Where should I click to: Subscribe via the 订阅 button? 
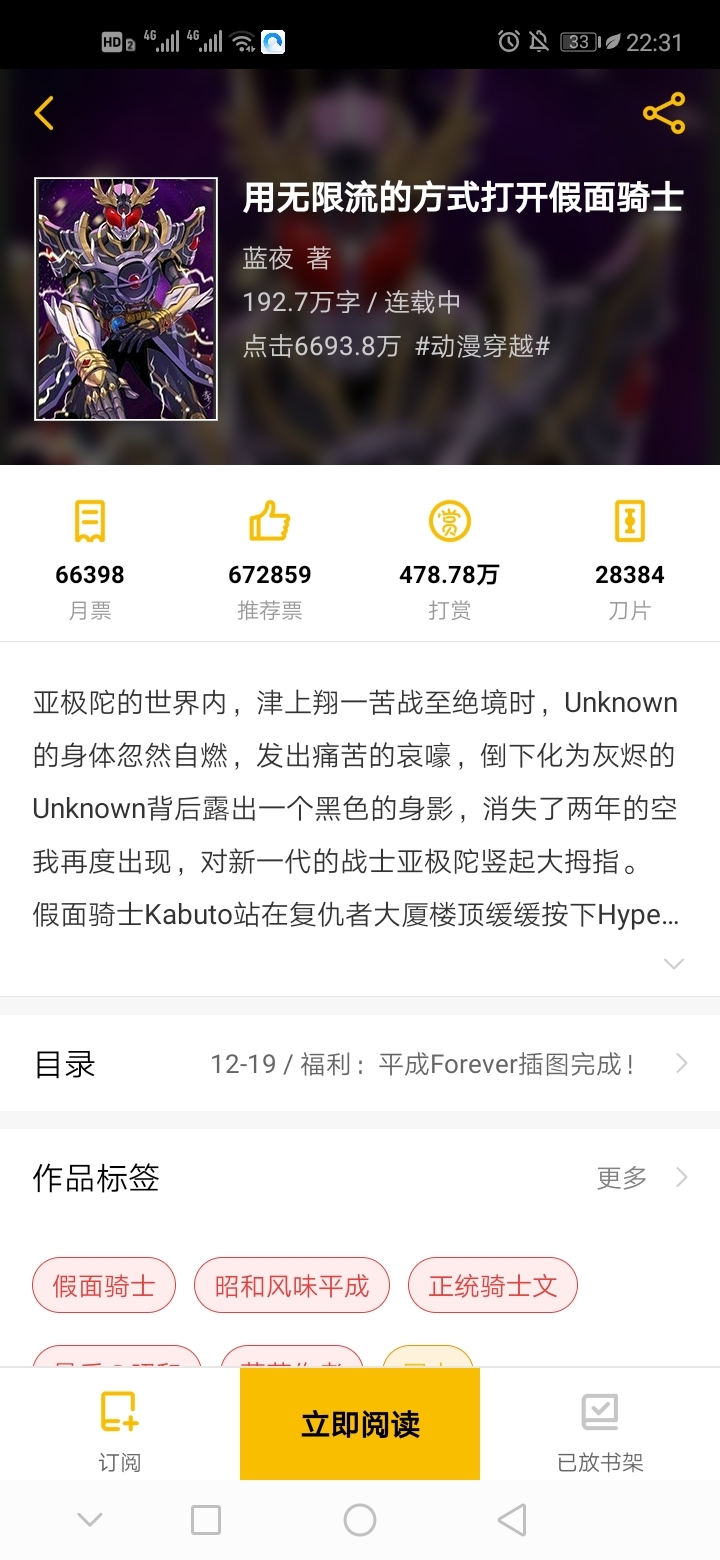[x=119, y=1430]
